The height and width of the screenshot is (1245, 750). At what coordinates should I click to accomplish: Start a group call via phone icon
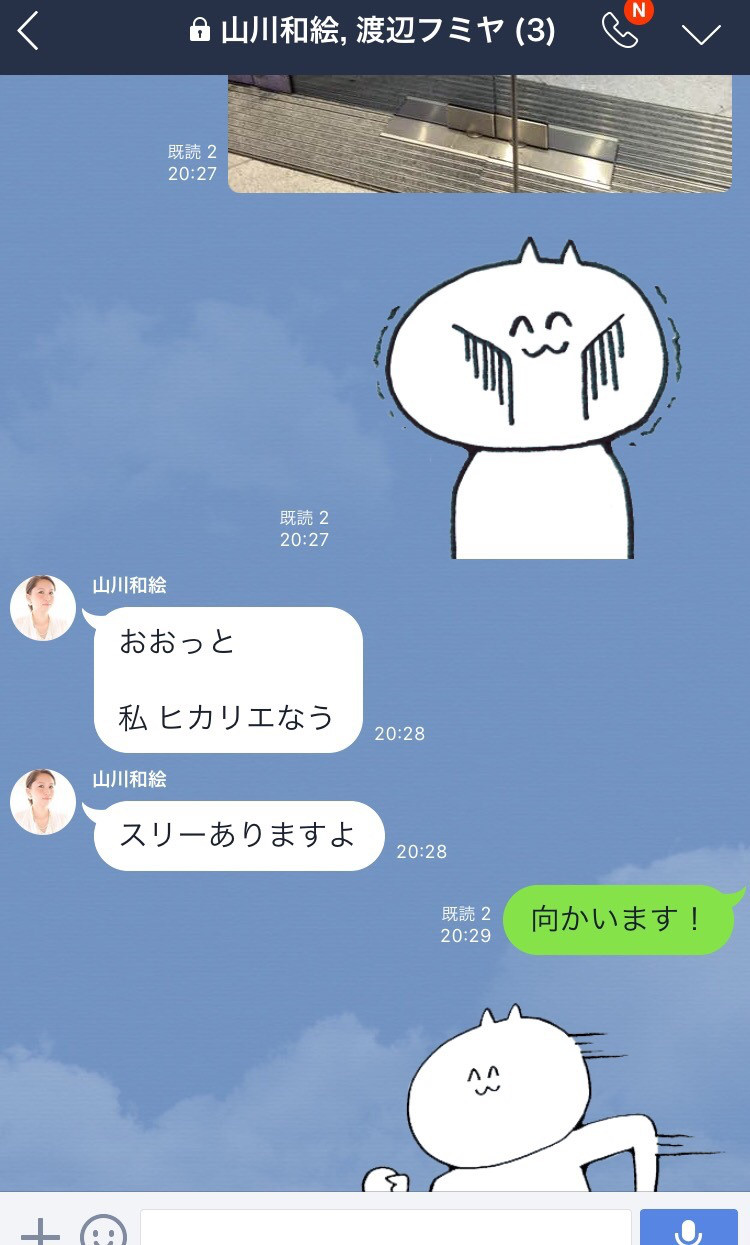[620, 31]
